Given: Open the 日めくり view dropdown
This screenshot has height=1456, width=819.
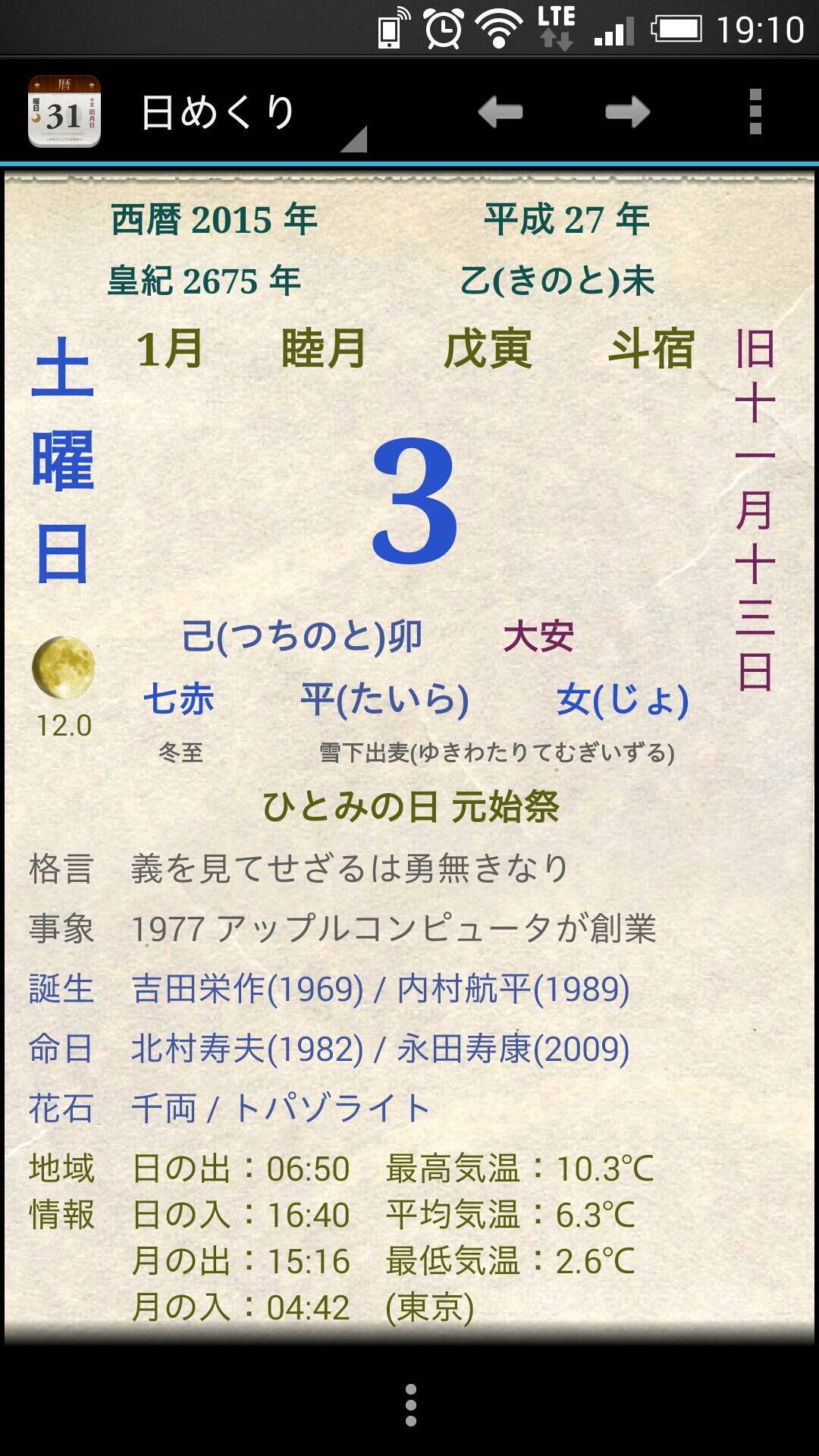Looking at the screenshot, I should click(x=250, y=114).
